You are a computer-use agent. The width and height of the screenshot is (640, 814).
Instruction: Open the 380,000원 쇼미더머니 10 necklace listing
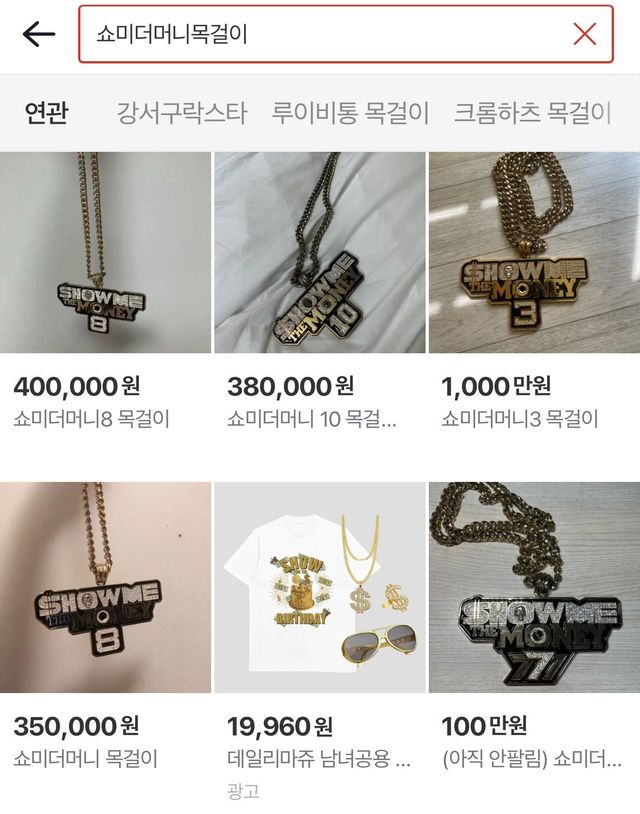tap(320, 253)
